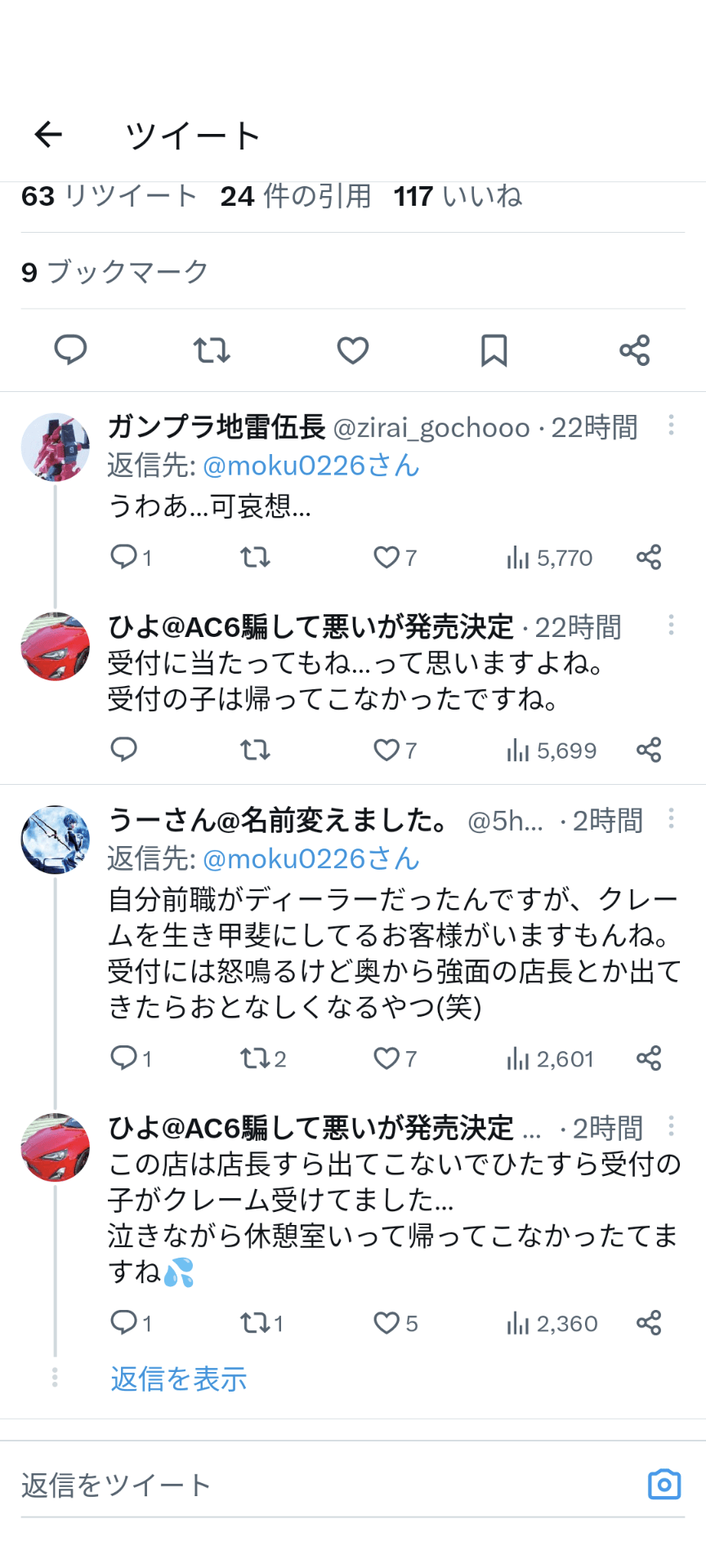Share うーさん's reply about ディーラー
This screenshot has height=1568, width=706.
coord(649,1059)
